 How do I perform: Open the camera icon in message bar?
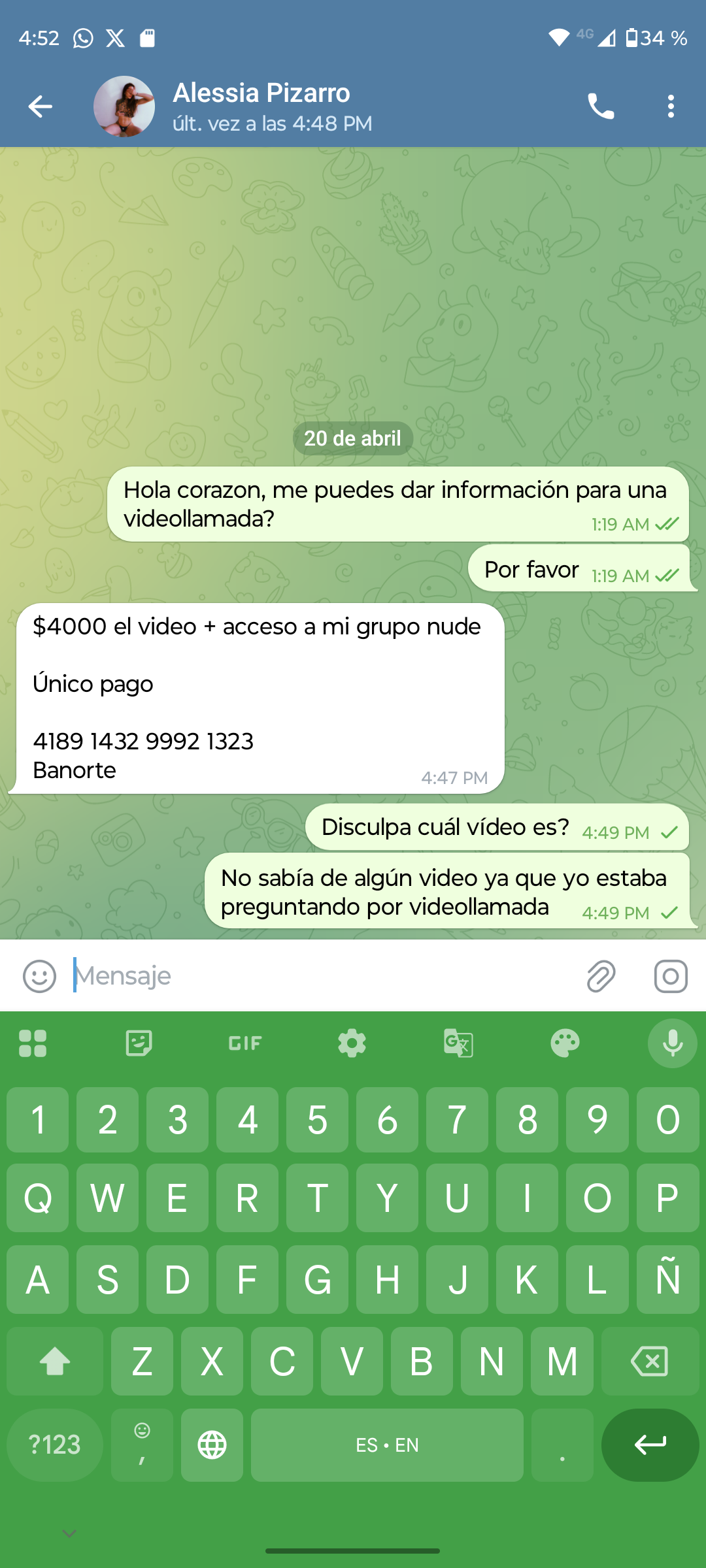click(671, 976)
